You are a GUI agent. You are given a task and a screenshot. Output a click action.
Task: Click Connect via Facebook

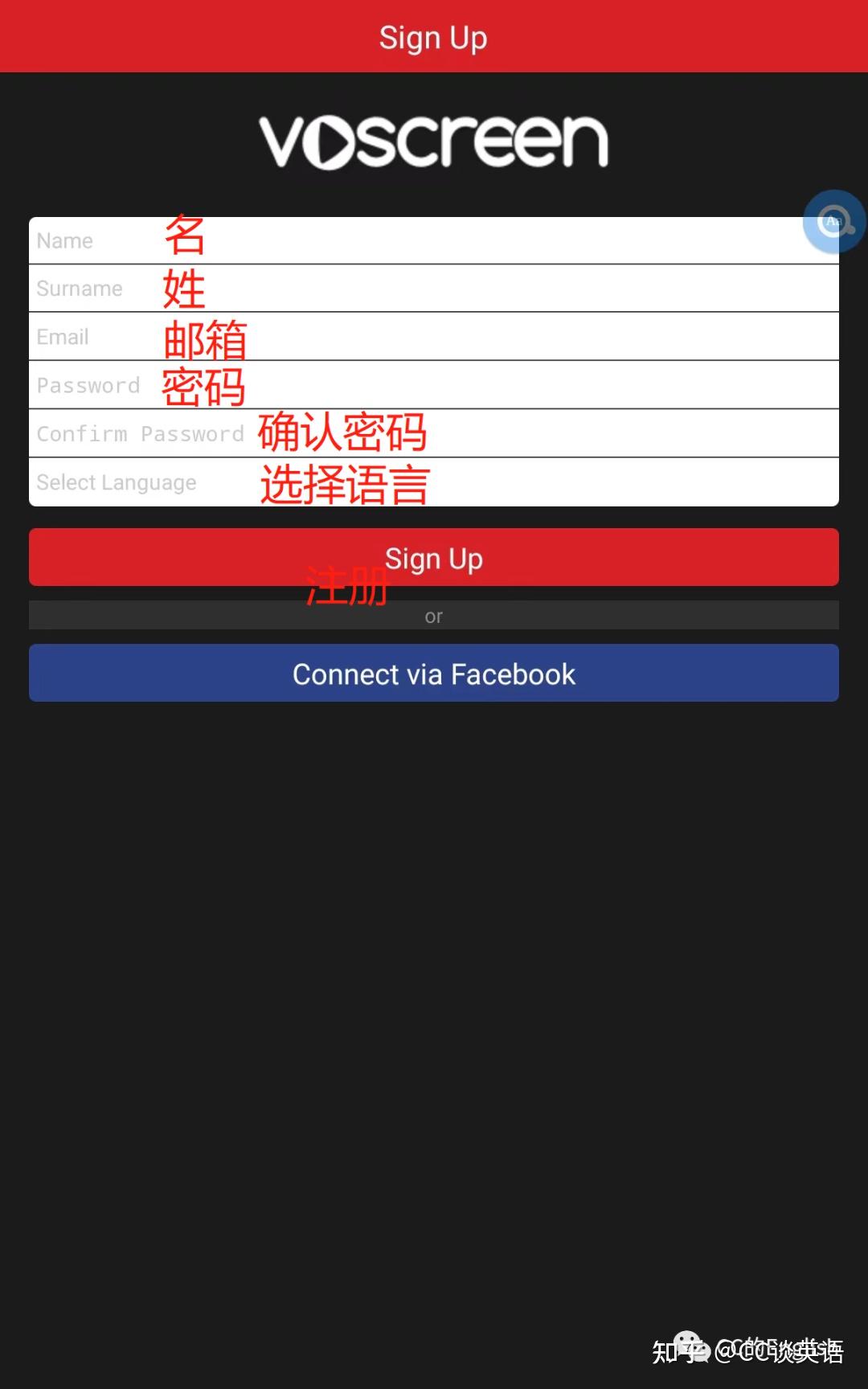(434, 673)
